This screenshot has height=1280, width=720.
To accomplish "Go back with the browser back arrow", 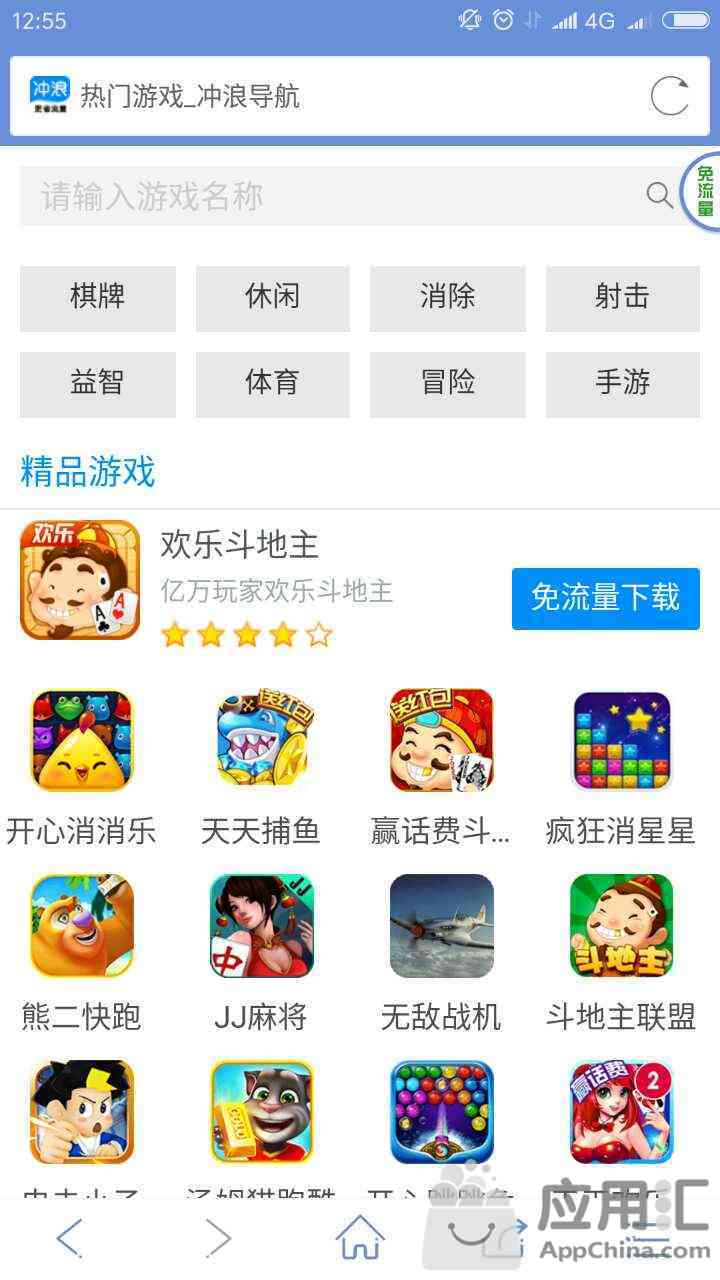I will point(70,1238).
